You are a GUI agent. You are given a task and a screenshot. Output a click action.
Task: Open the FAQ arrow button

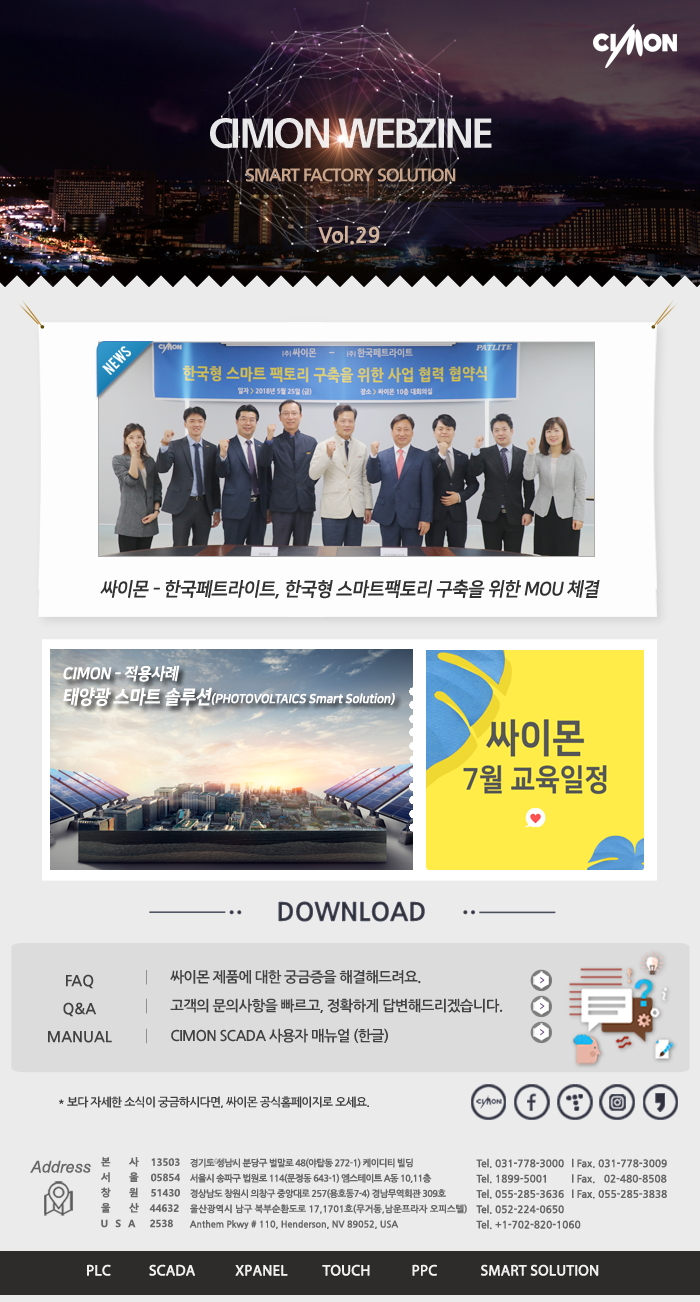click(x=541, y=979)
